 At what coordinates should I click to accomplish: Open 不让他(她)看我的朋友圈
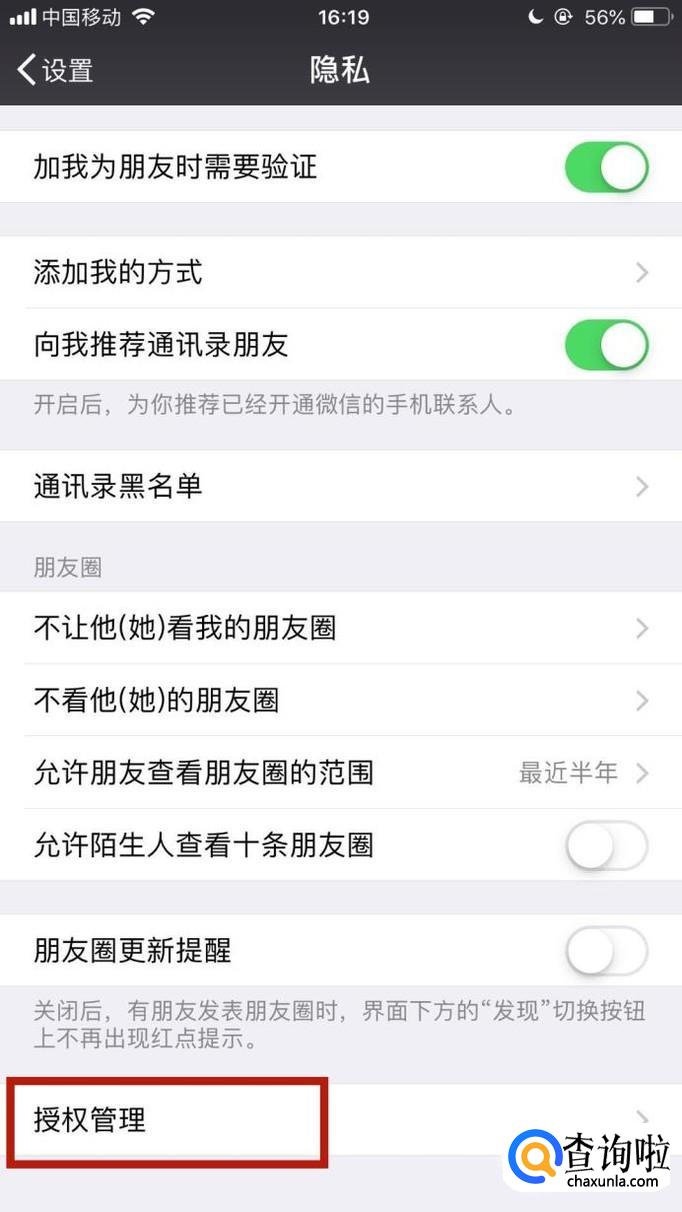341,628
